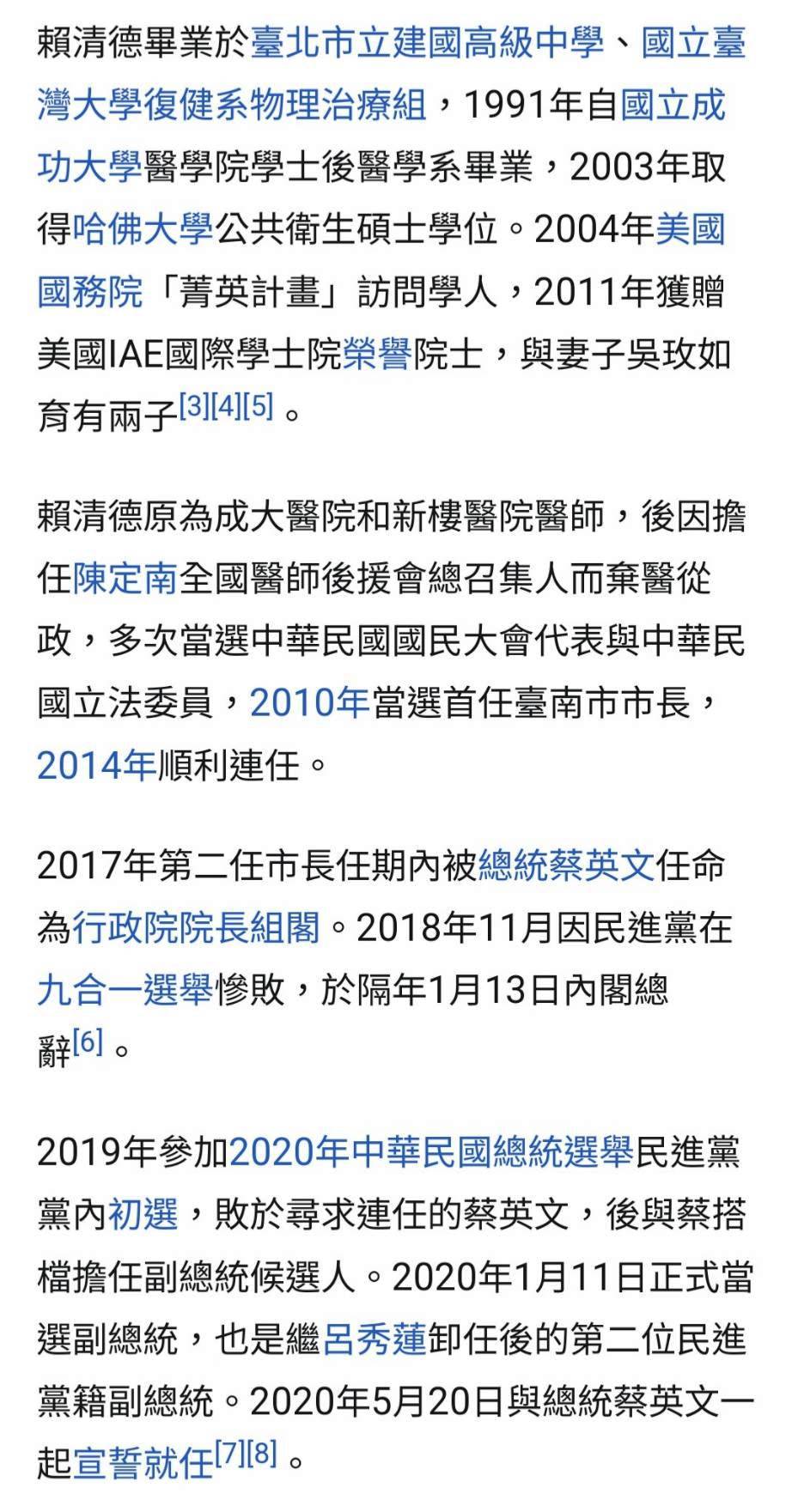This screenshot has width=798, height=1512.
Task: Follow the 國立成功大學 link
Action: click(x=672, y=106)
